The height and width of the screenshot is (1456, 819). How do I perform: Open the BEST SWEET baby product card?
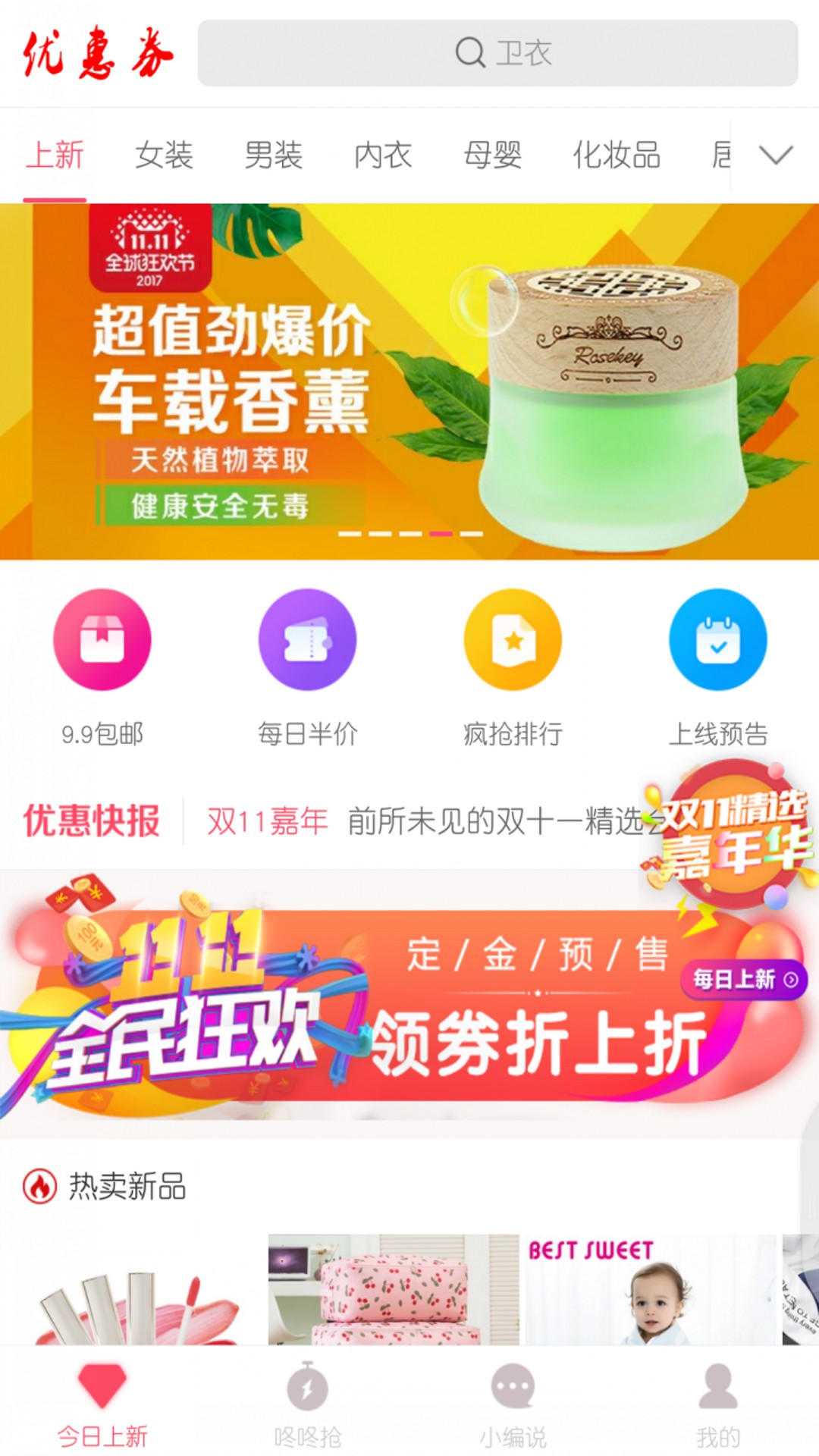pos(651,1289)
